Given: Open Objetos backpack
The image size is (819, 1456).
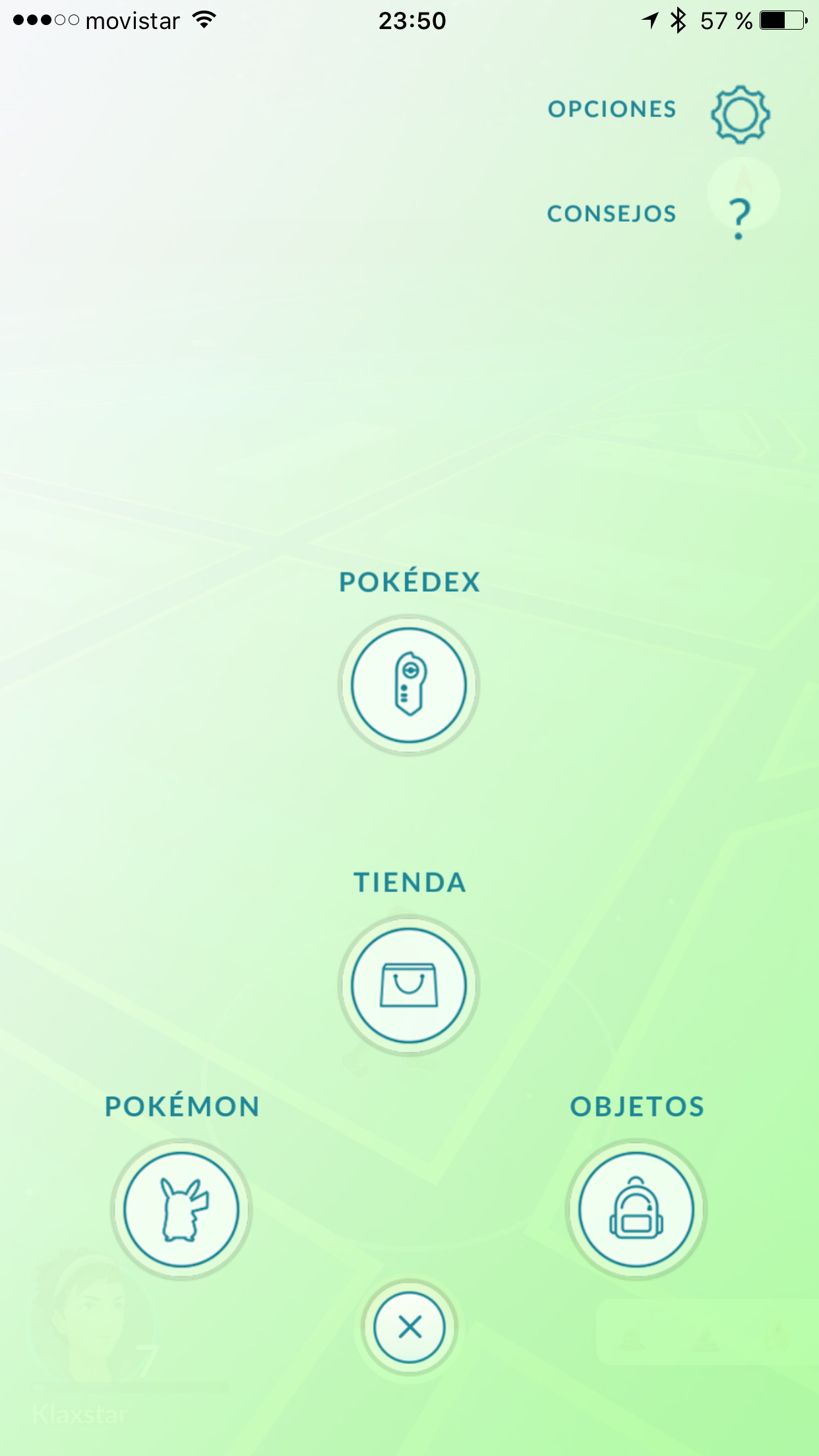Looking at the screenshot, I should click(636, 1209).
